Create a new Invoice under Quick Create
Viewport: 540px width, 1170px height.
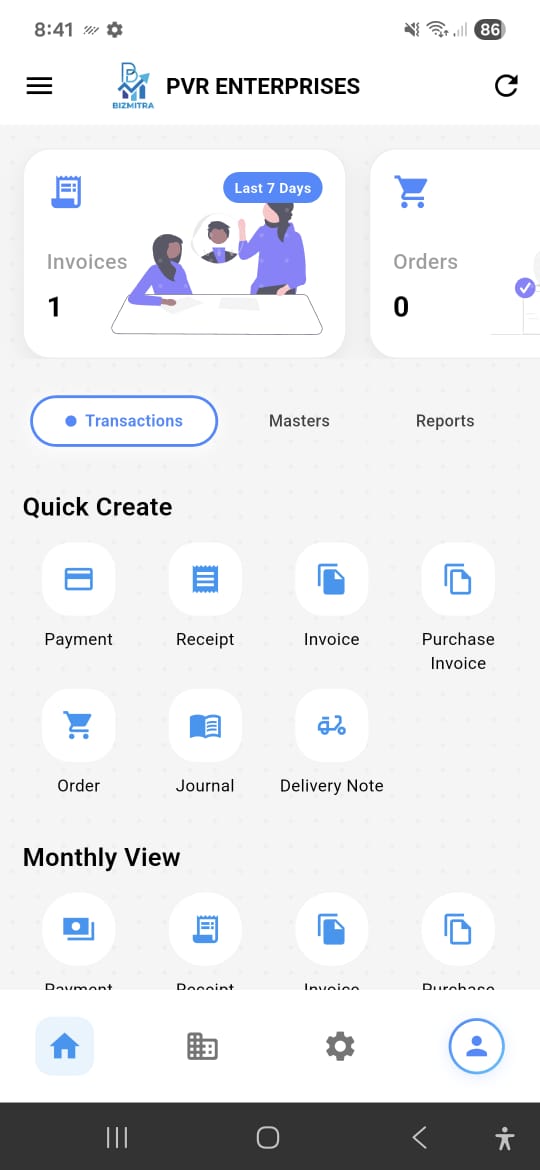(x=331, y=595)
